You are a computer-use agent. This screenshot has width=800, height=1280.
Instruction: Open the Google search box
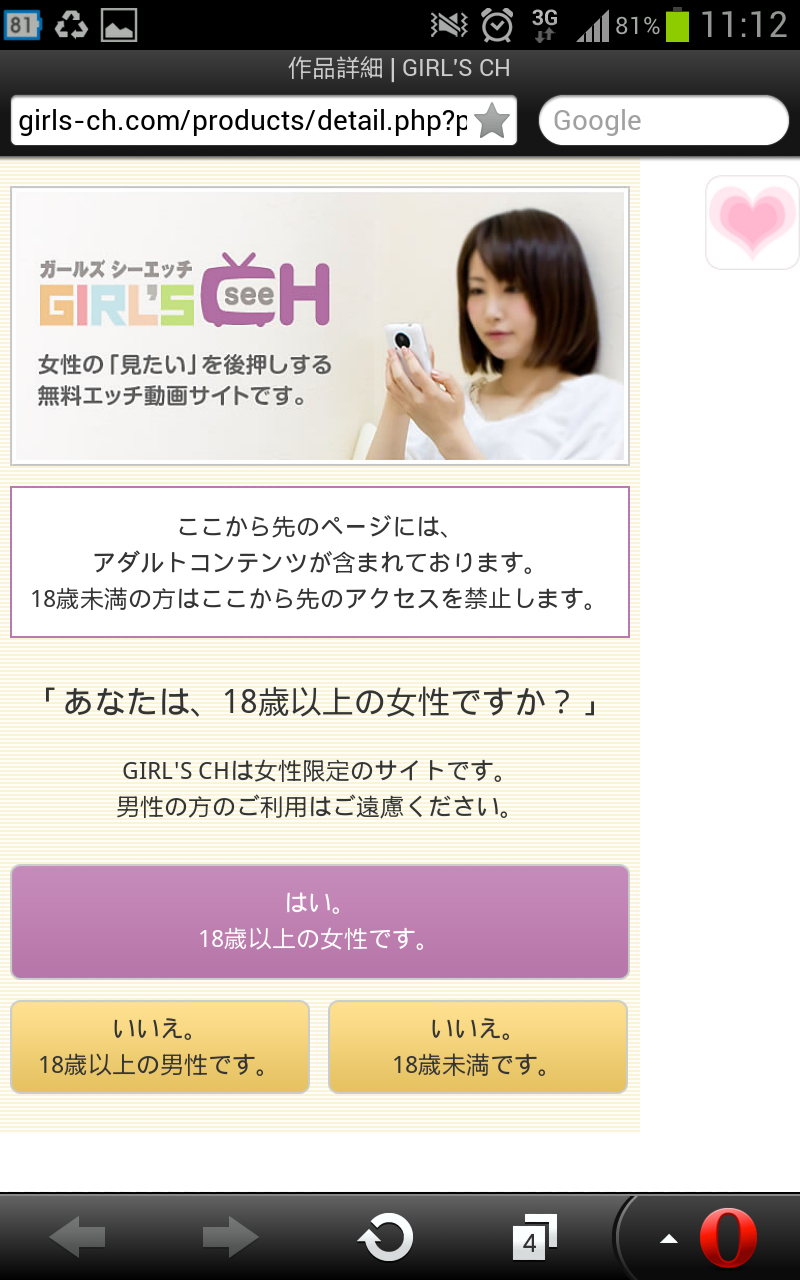click(664, 121)
